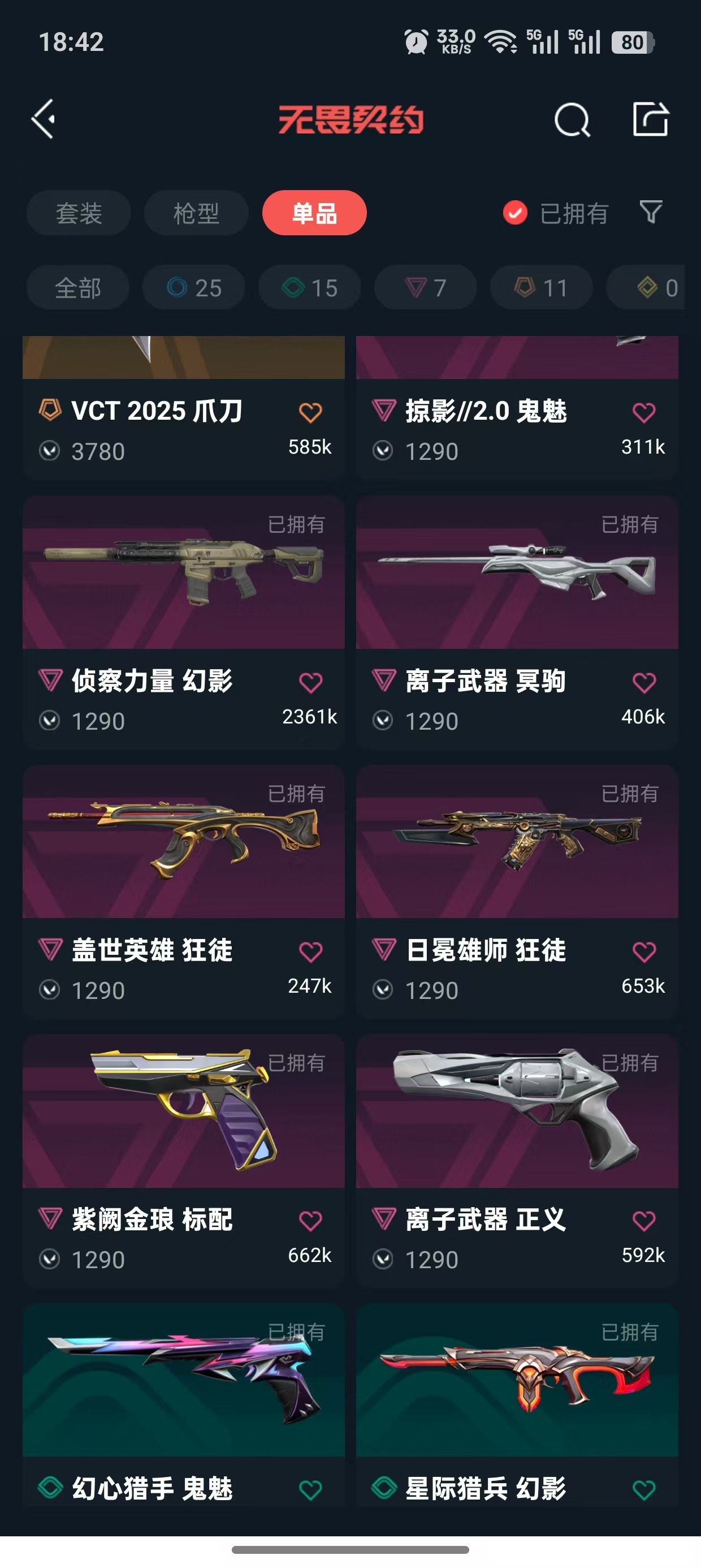
Task: Open the funnel filter icon
Action: [651, 212]
